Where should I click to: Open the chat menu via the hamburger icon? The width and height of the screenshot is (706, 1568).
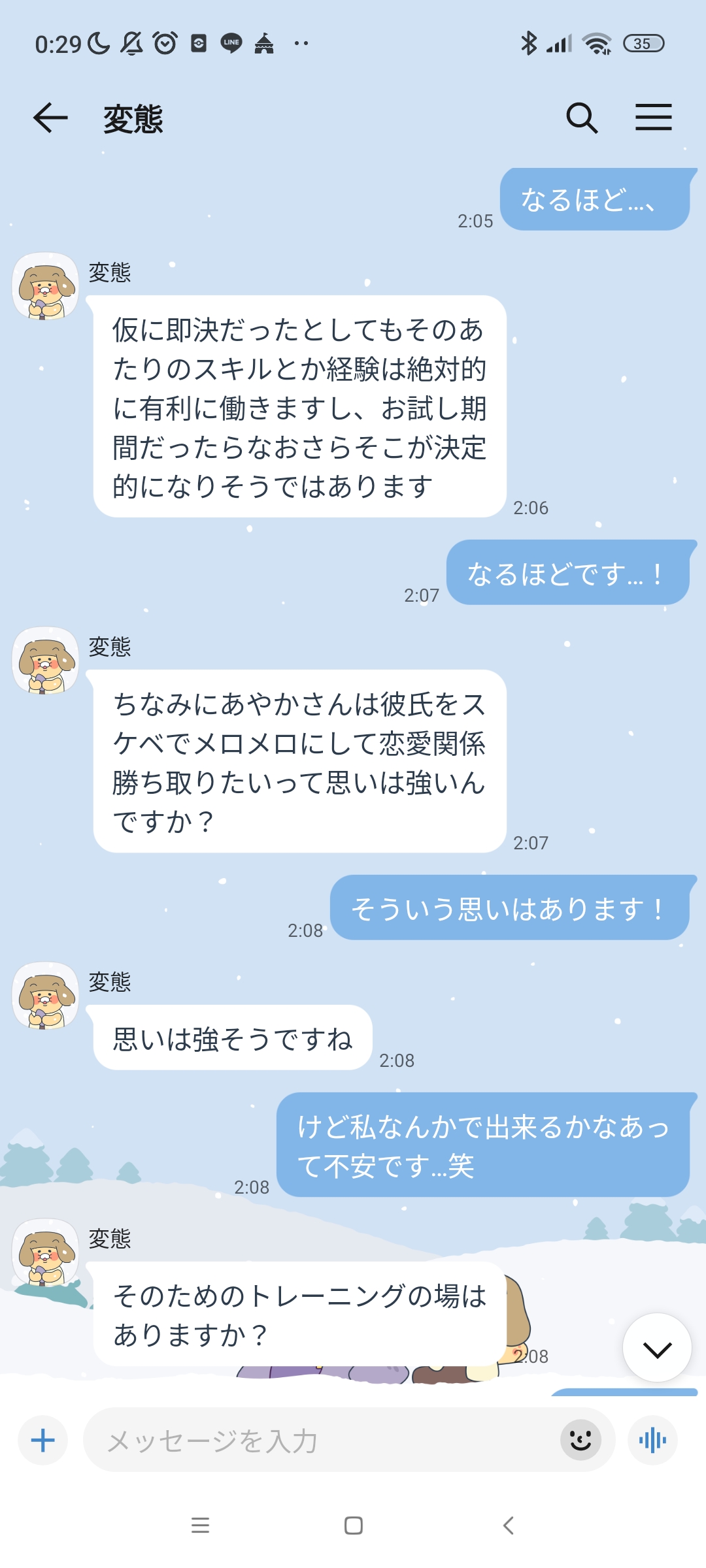tap(654, 118)
